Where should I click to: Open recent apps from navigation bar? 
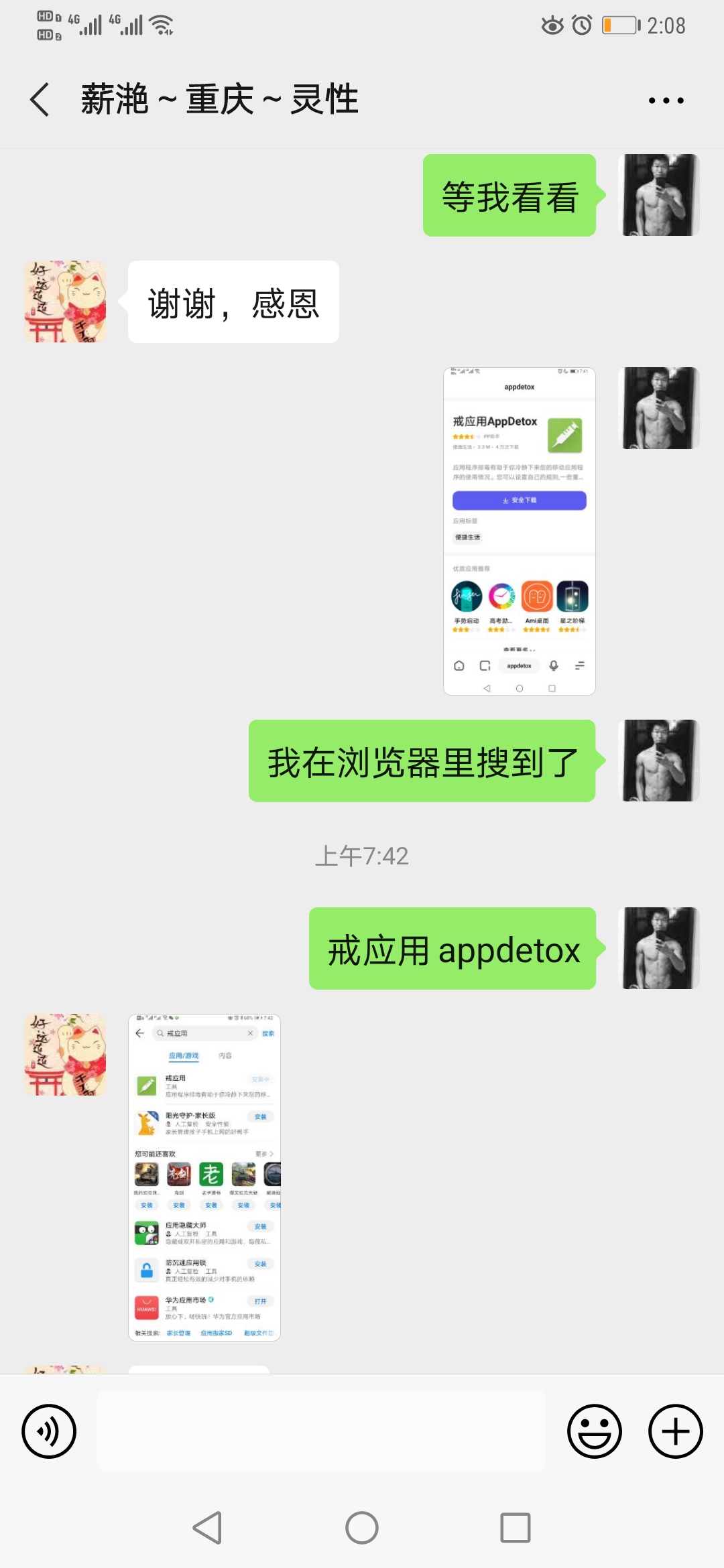coord(516,1528)
